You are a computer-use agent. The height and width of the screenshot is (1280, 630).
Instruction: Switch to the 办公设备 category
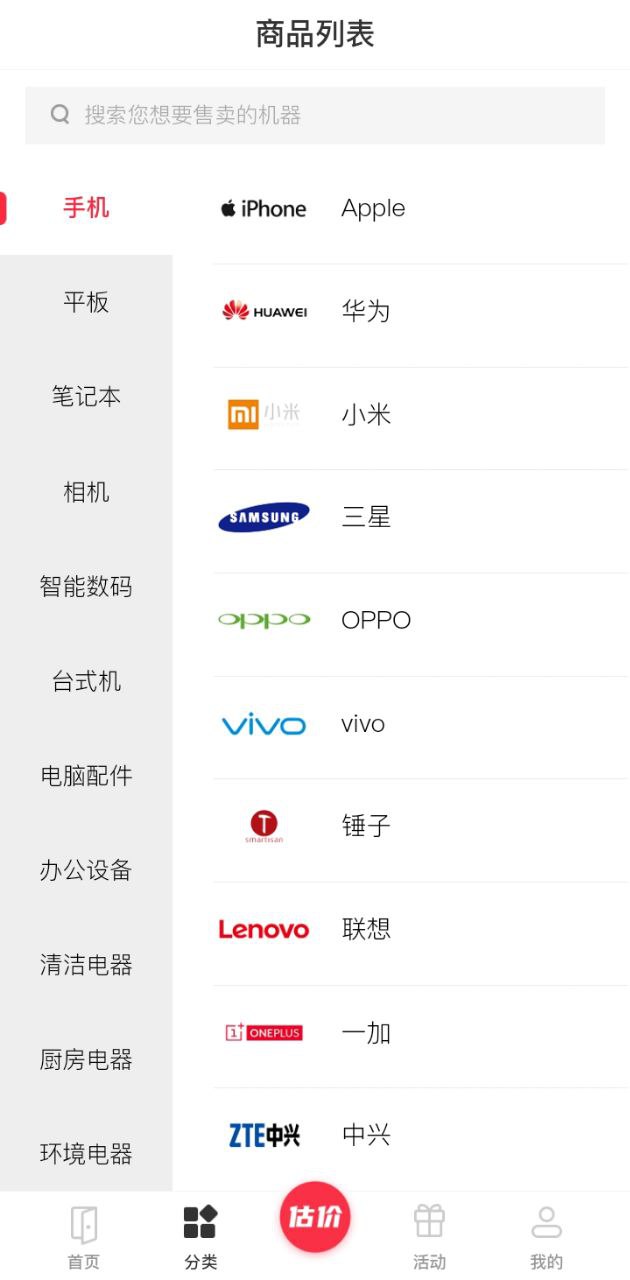point(86,870)
